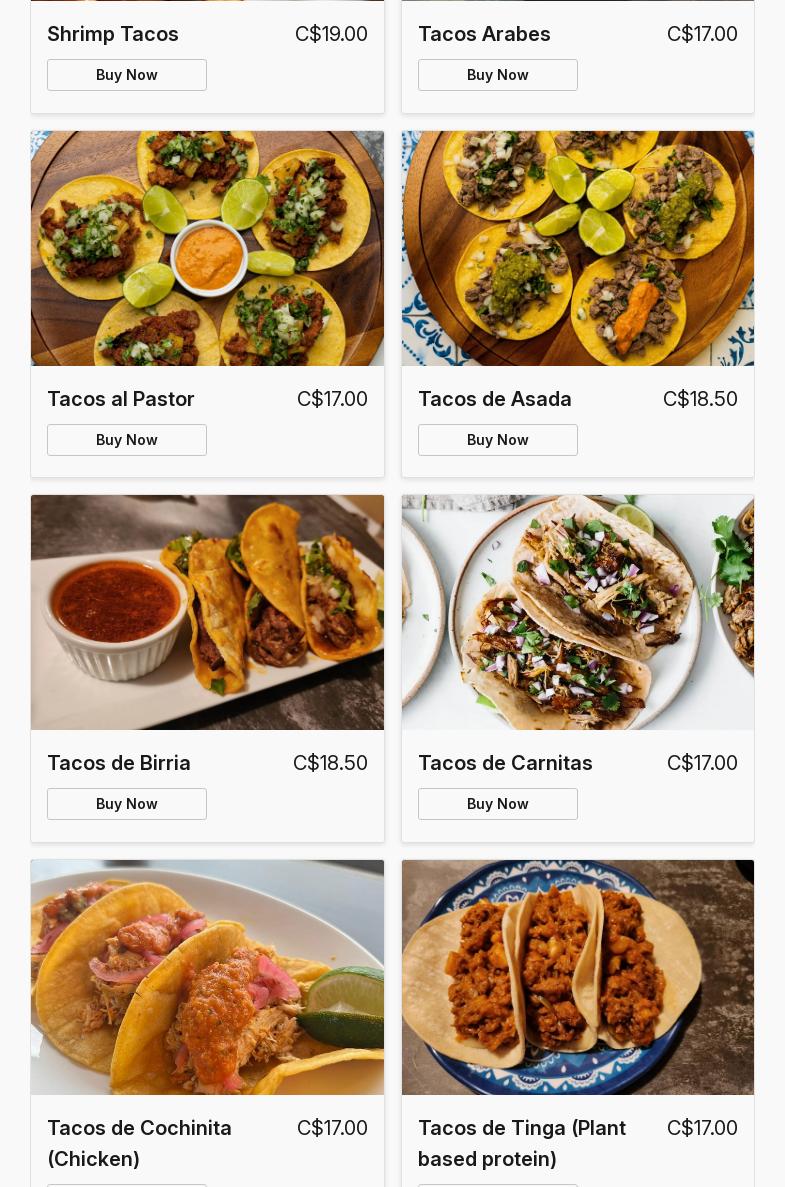This screenshot has height=1187, width=785.
Task: Open Tacos de Cochinita (Chicken) image
Action: (x=207, y=977)
